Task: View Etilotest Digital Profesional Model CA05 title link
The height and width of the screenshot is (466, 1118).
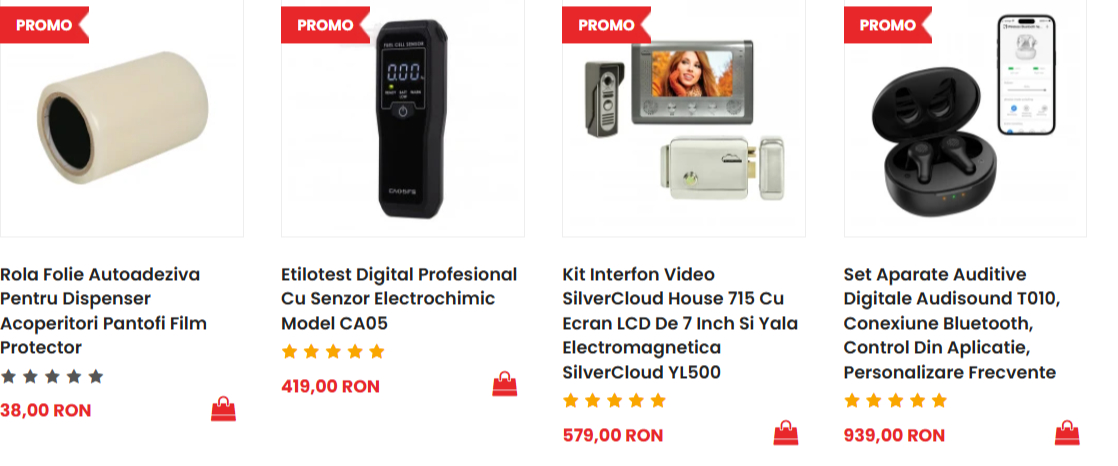Action: pyautogui.click(x=399, y=299)
